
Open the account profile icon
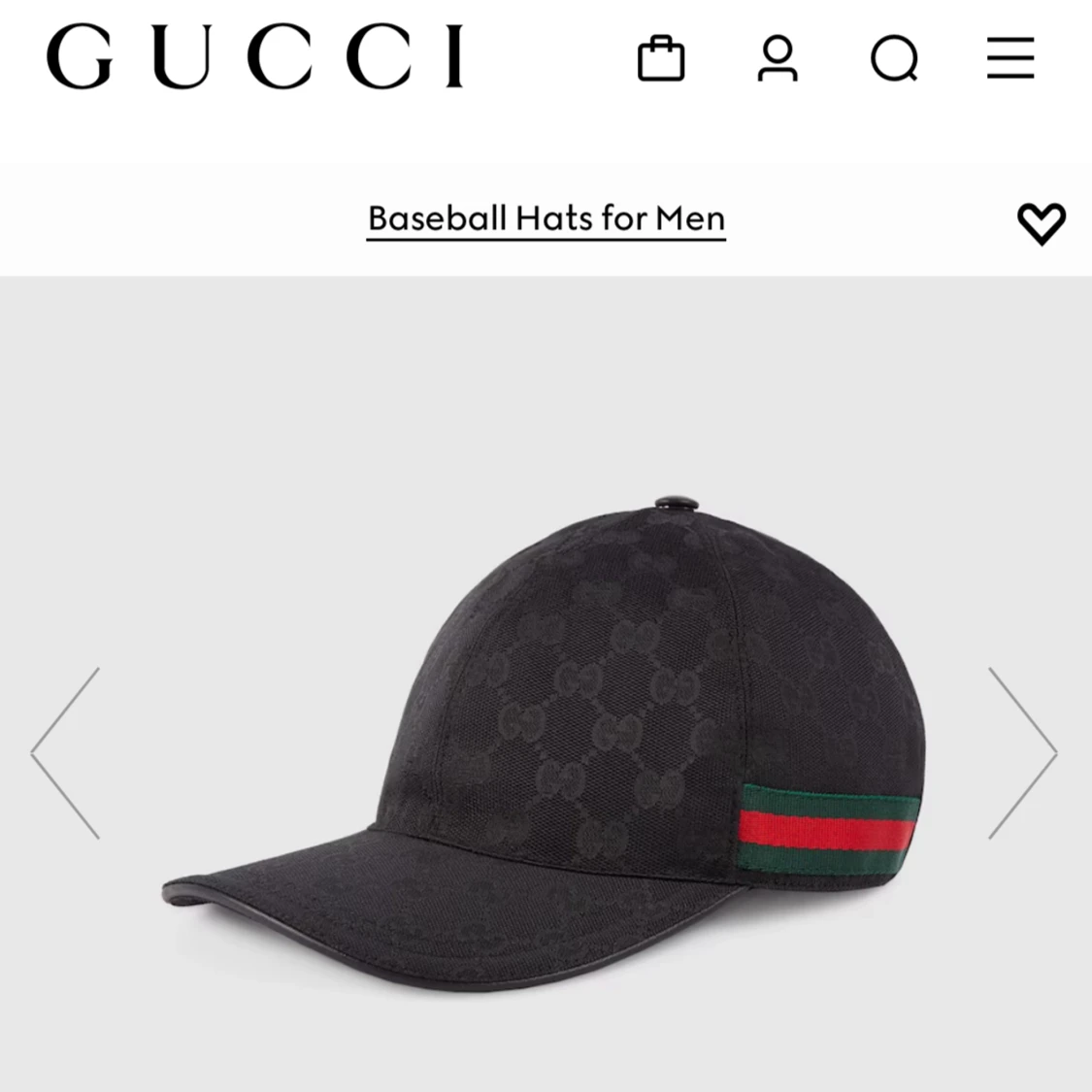point(778,58)
